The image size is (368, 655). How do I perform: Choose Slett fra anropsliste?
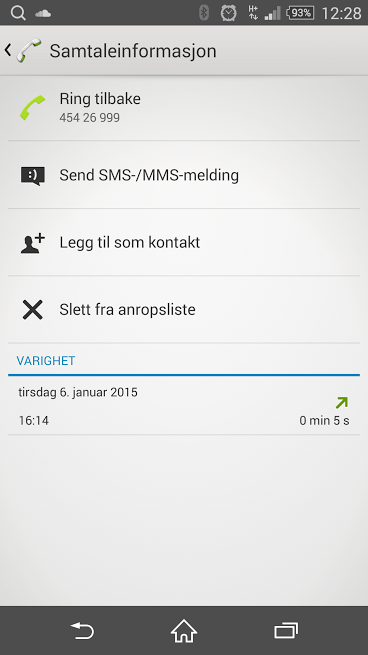(x=184, y=310)
